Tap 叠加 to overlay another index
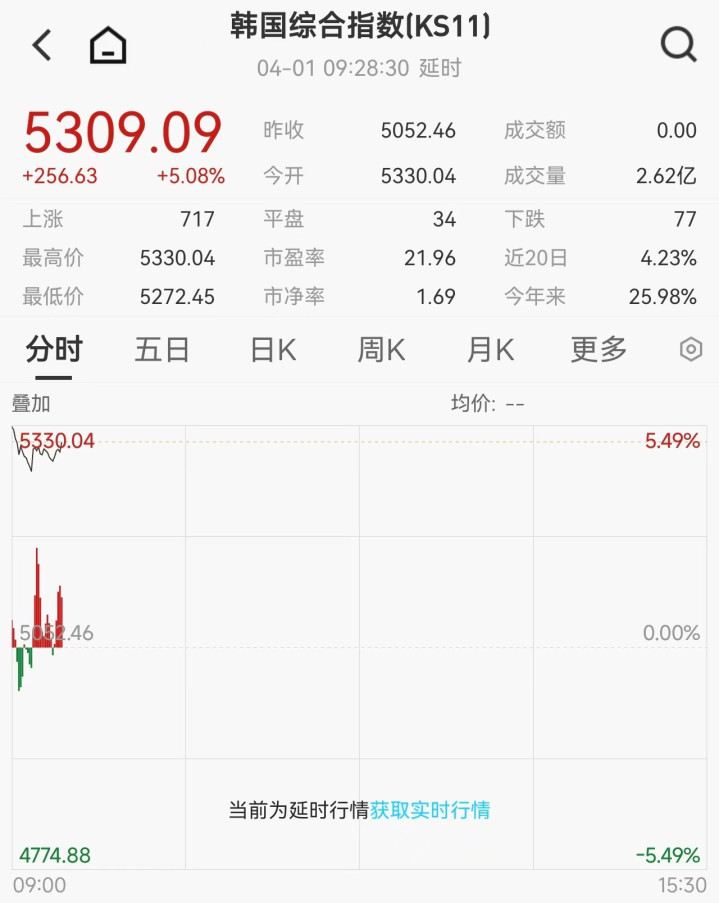719x903 pixels. tap(31, 404)
